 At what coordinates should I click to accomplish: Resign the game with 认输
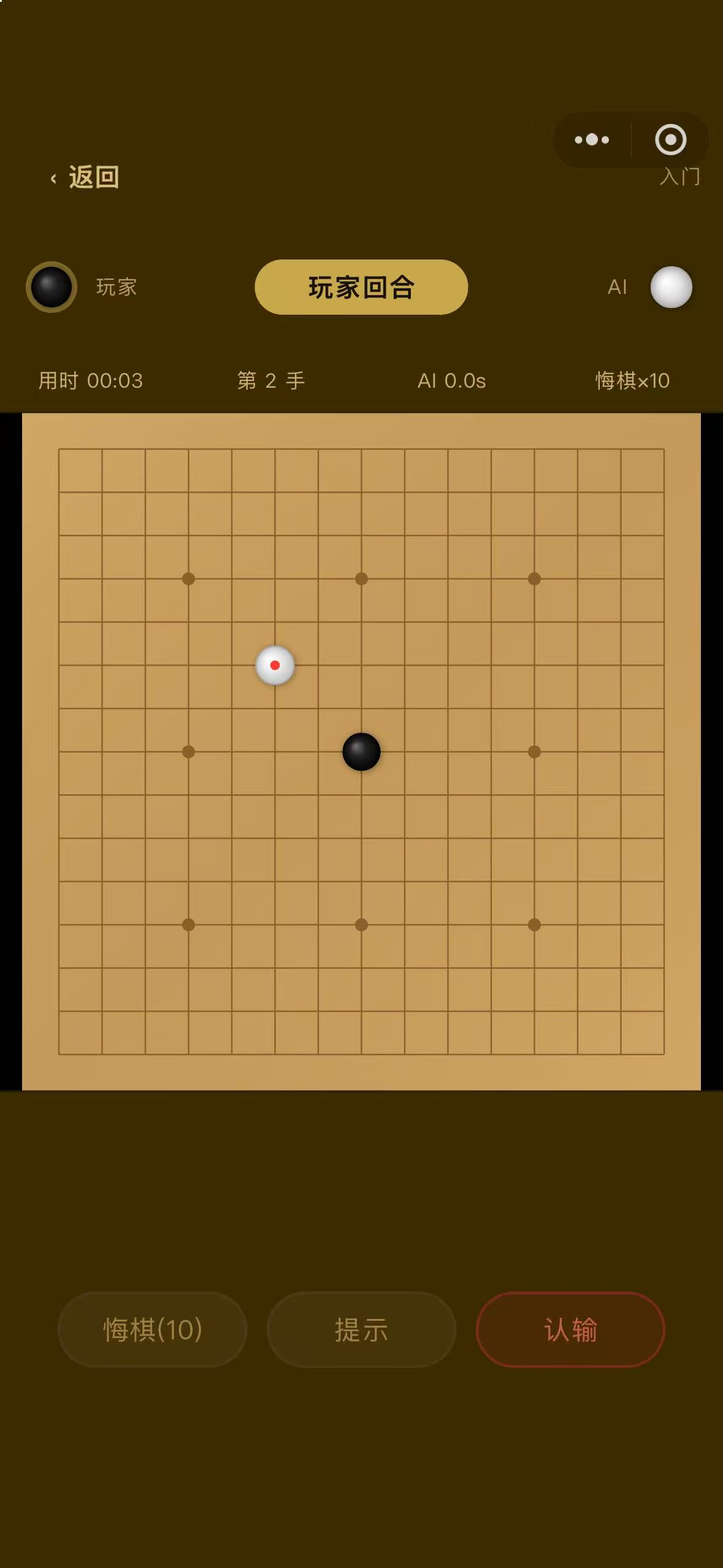point(570,1329)
